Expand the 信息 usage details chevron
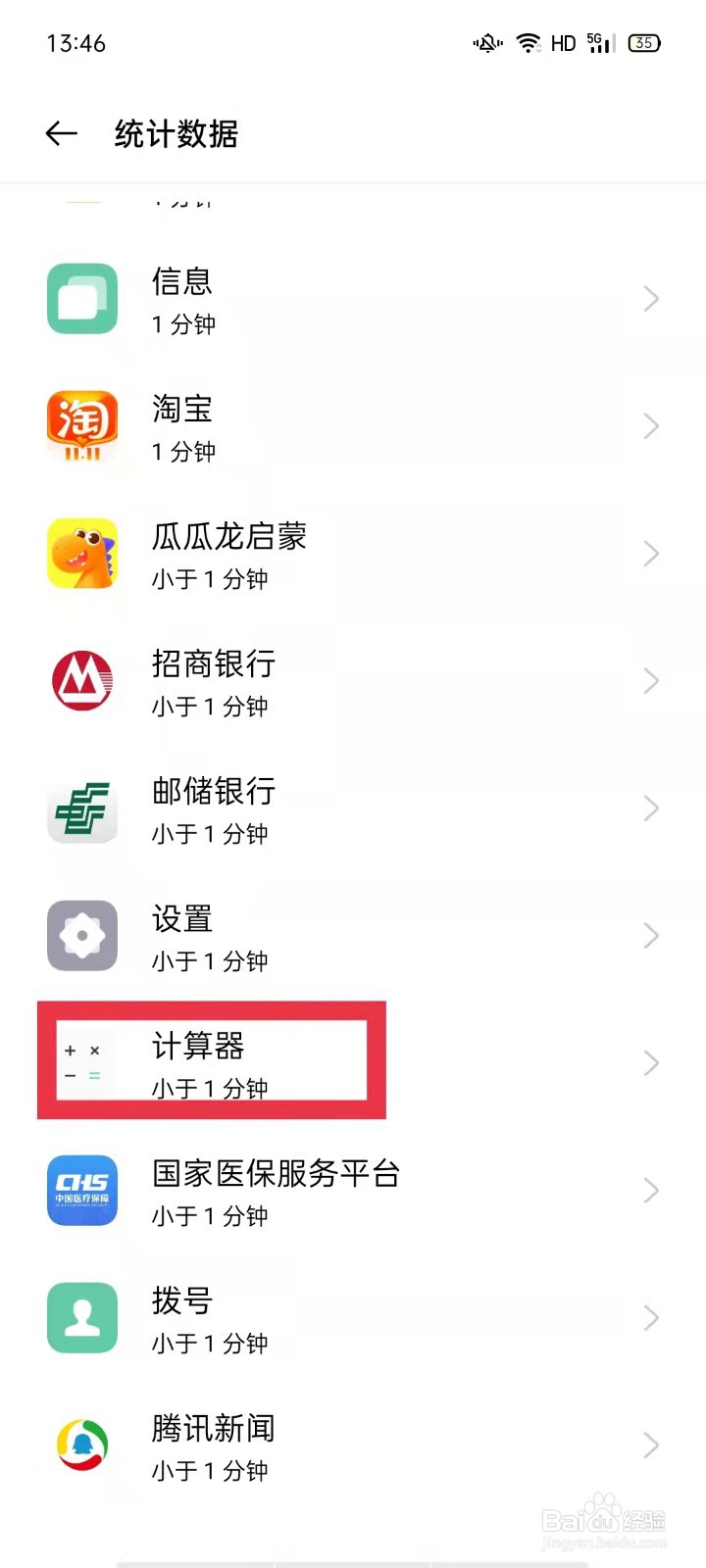 tap(651, 299)
